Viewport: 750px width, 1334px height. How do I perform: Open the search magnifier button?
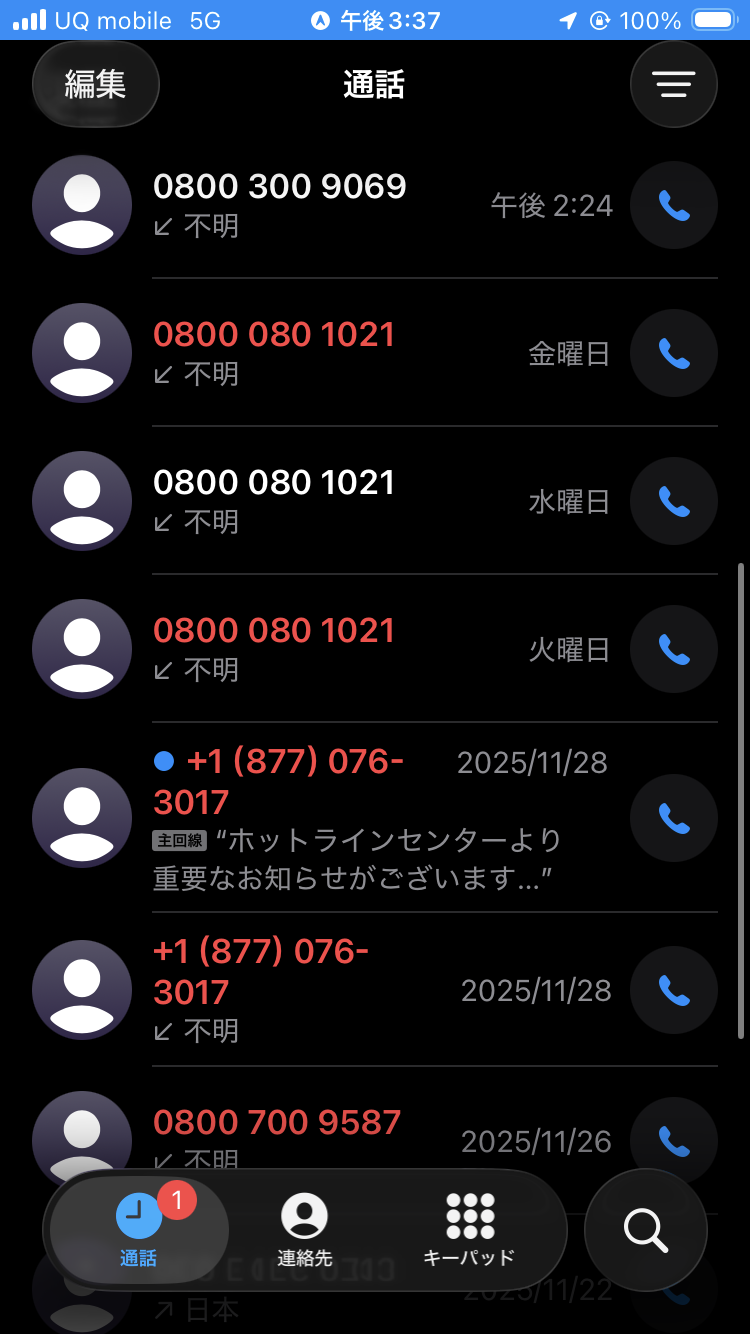[645, 1229]
